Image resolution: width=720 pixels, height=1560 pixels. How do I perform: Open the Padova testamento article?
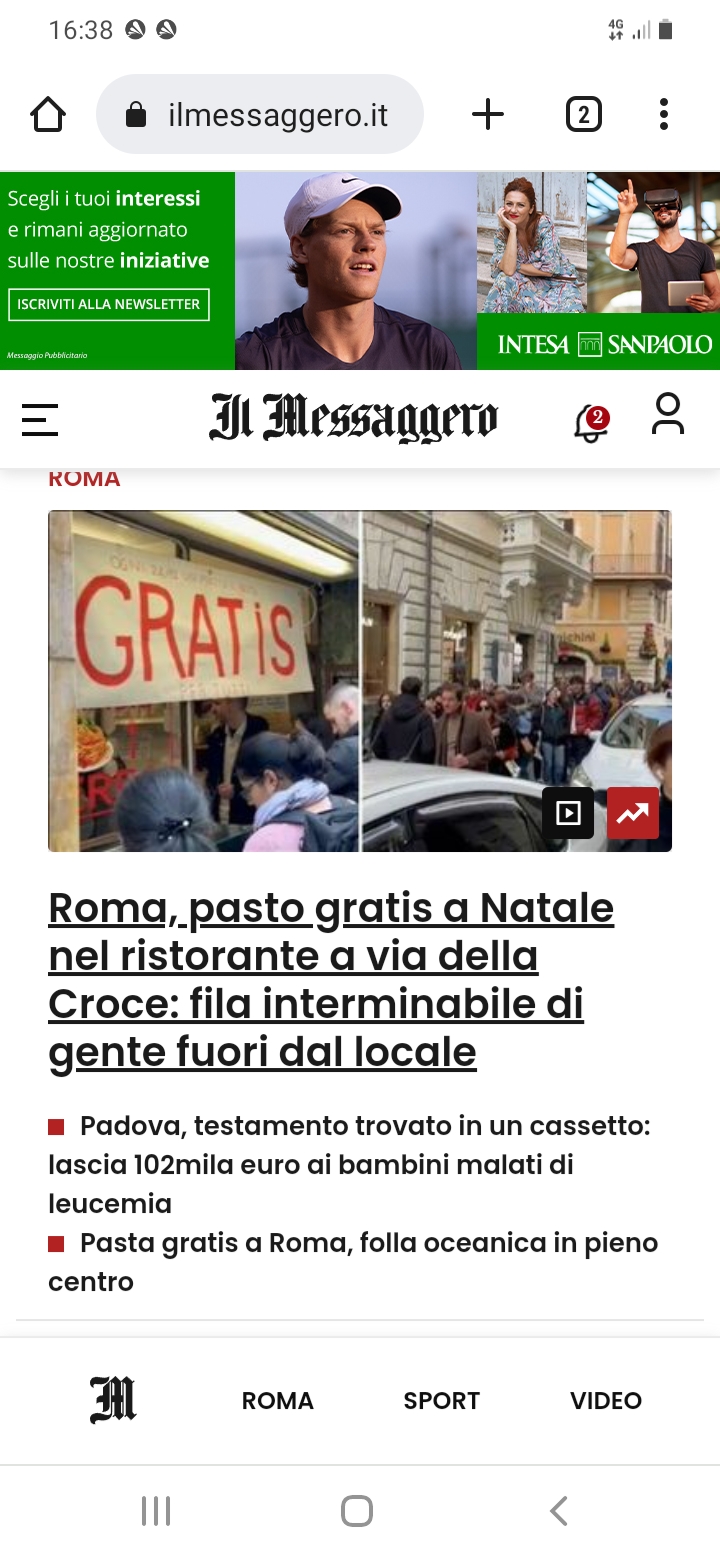pos(350,1164)
